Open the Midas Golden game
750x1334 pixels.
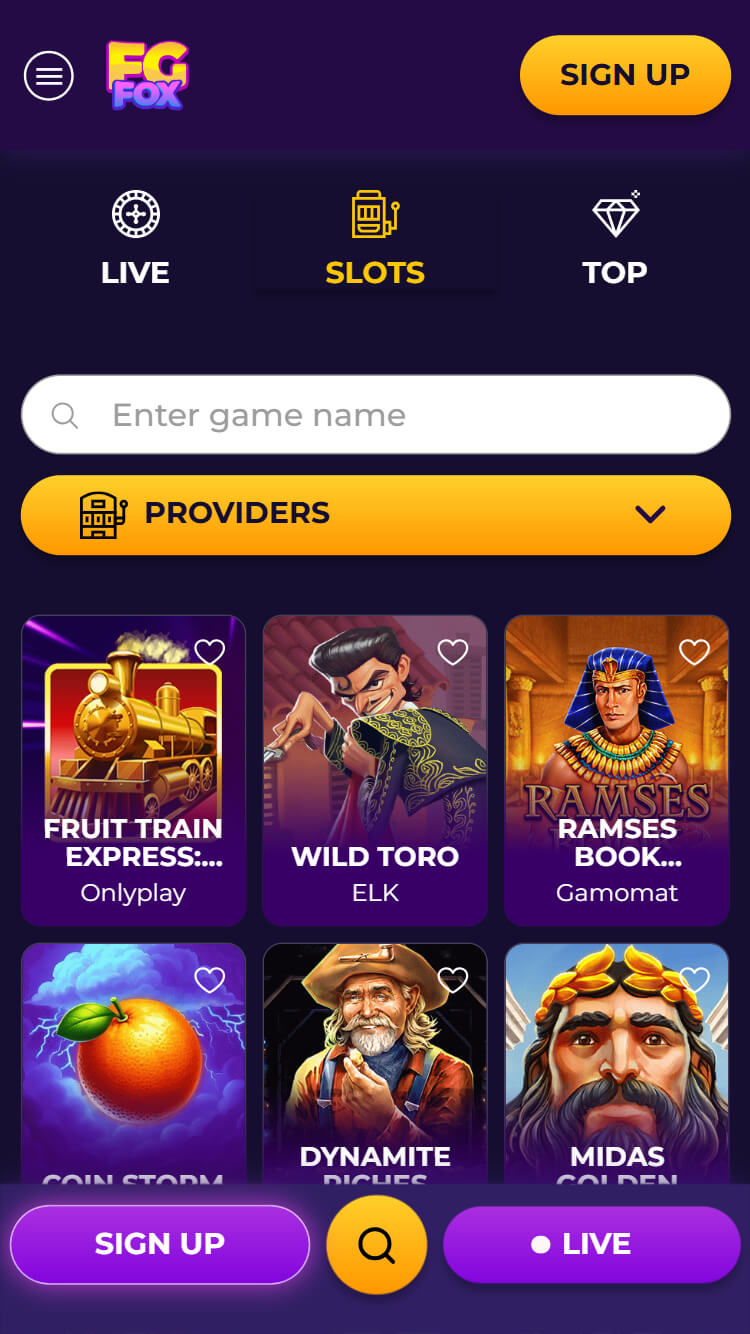point(617,1062)
